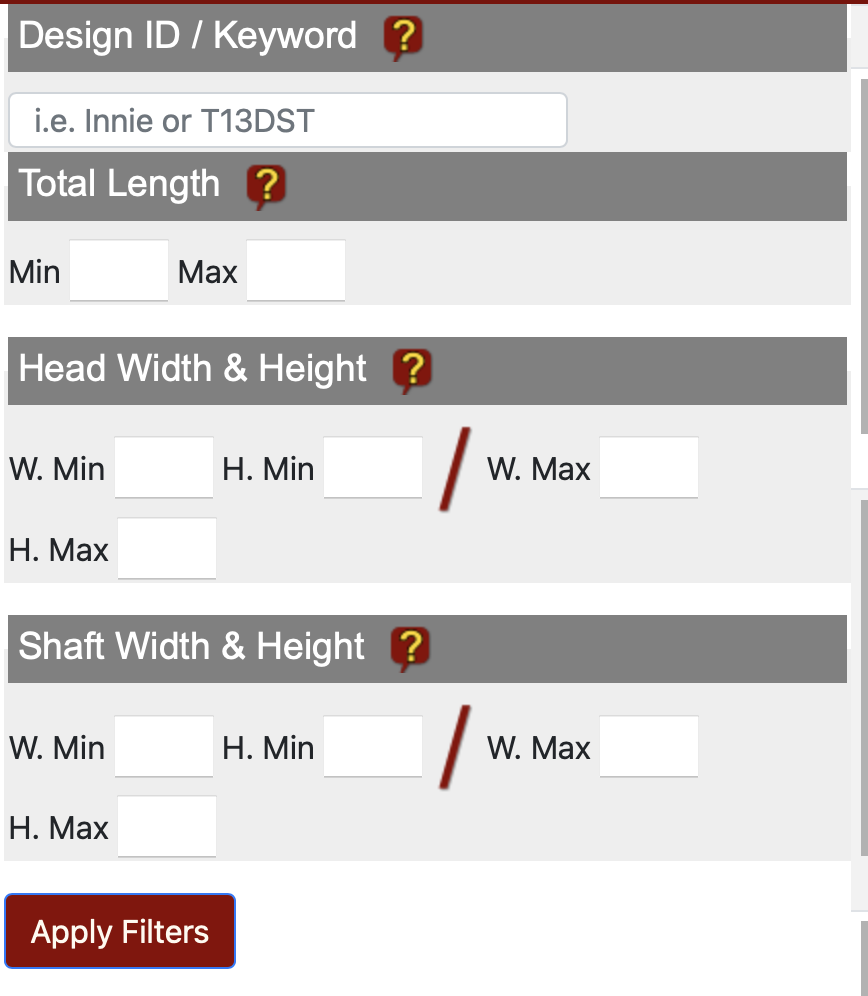868x996 pixels.
Task: Select Head W. Min input box
Action: pos(164,468)
